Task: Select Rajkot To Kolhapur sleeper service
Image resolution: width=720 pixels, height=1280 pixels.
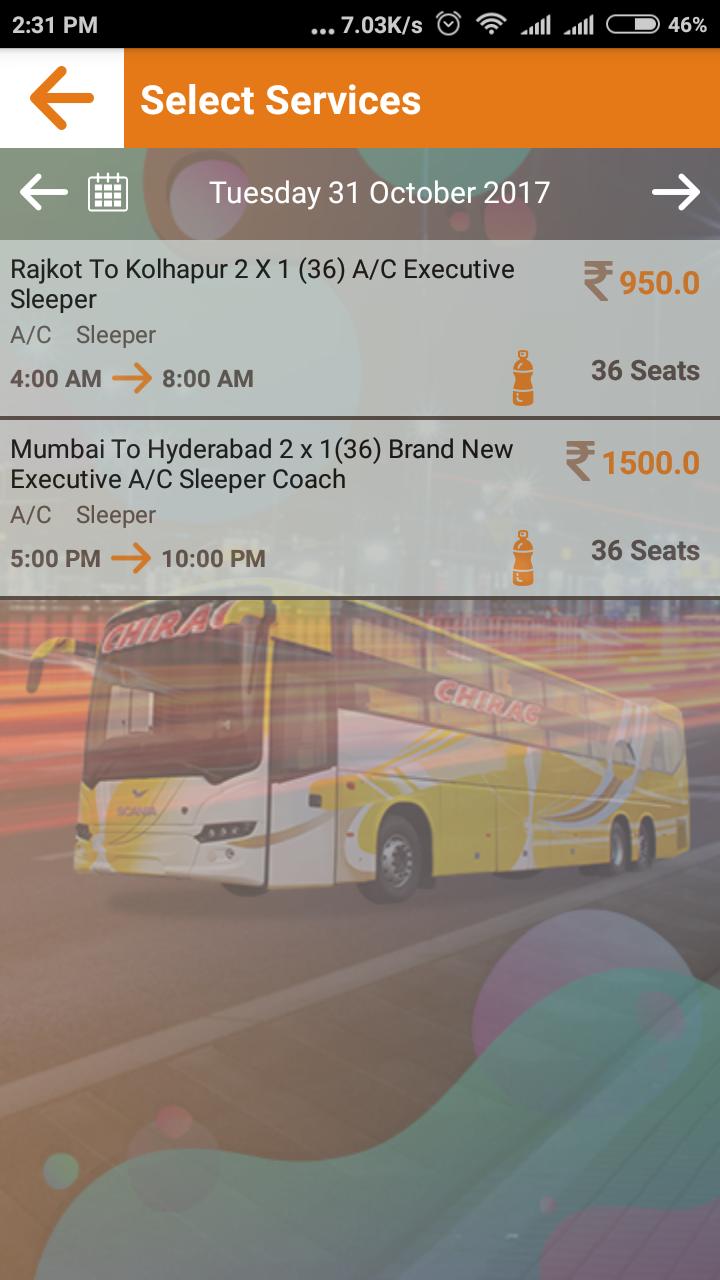Action: click(x=300, y=328)
